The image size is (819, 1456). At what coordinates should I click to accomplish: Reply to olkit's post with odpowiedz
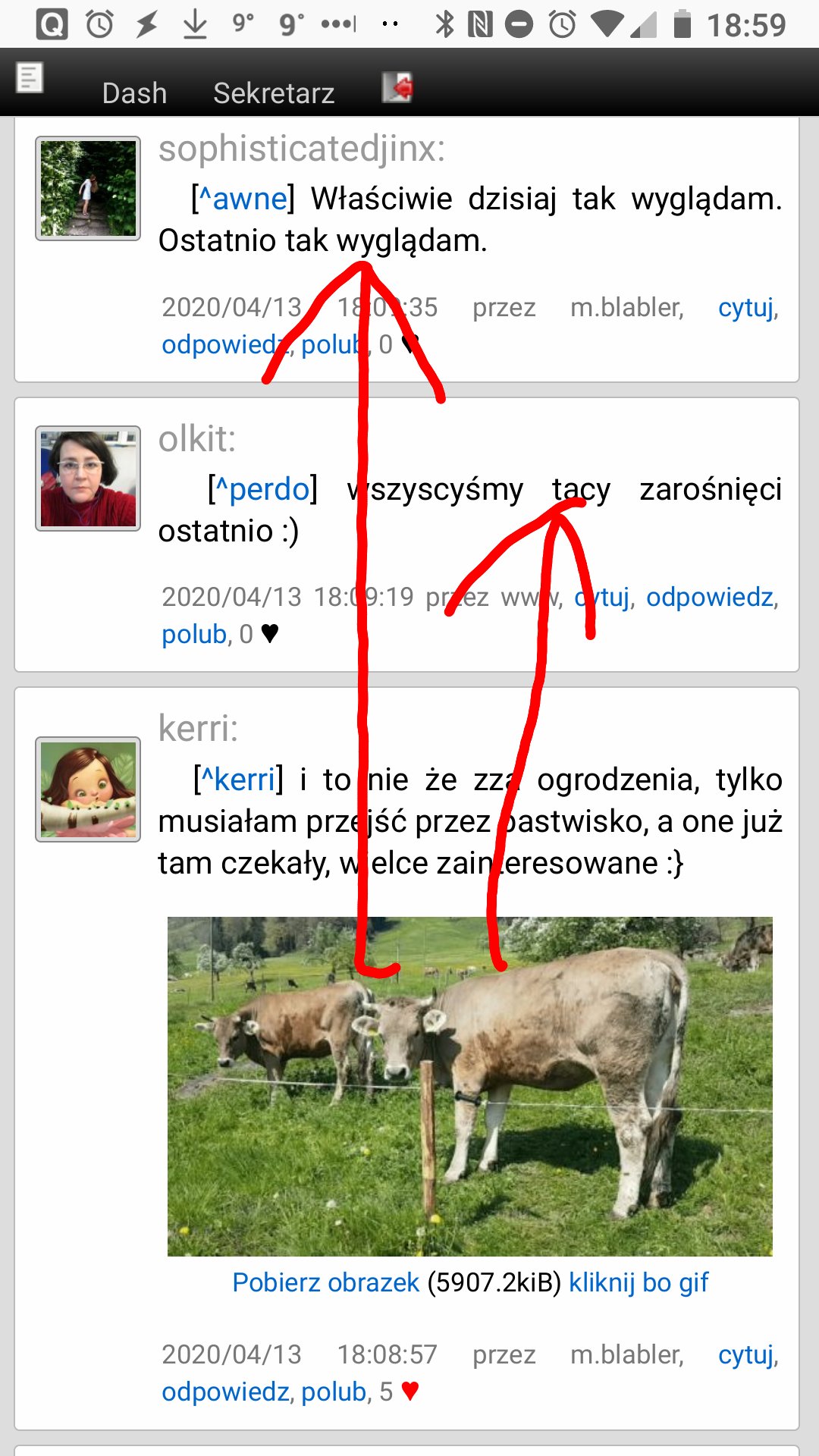click(x=710, y=597)
